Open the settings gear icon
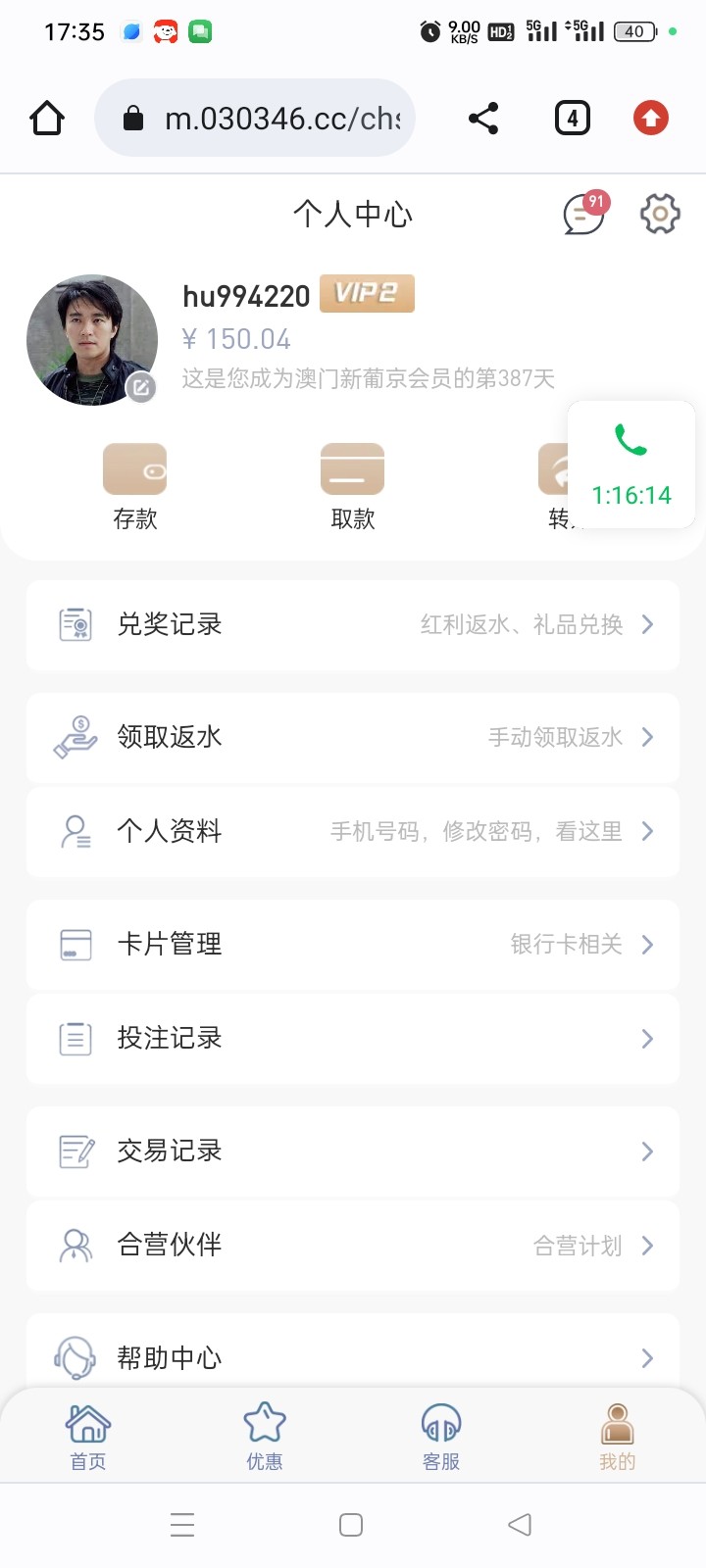Image resolution: width=706 pixels, height=1568 pixels. (660, 214)
